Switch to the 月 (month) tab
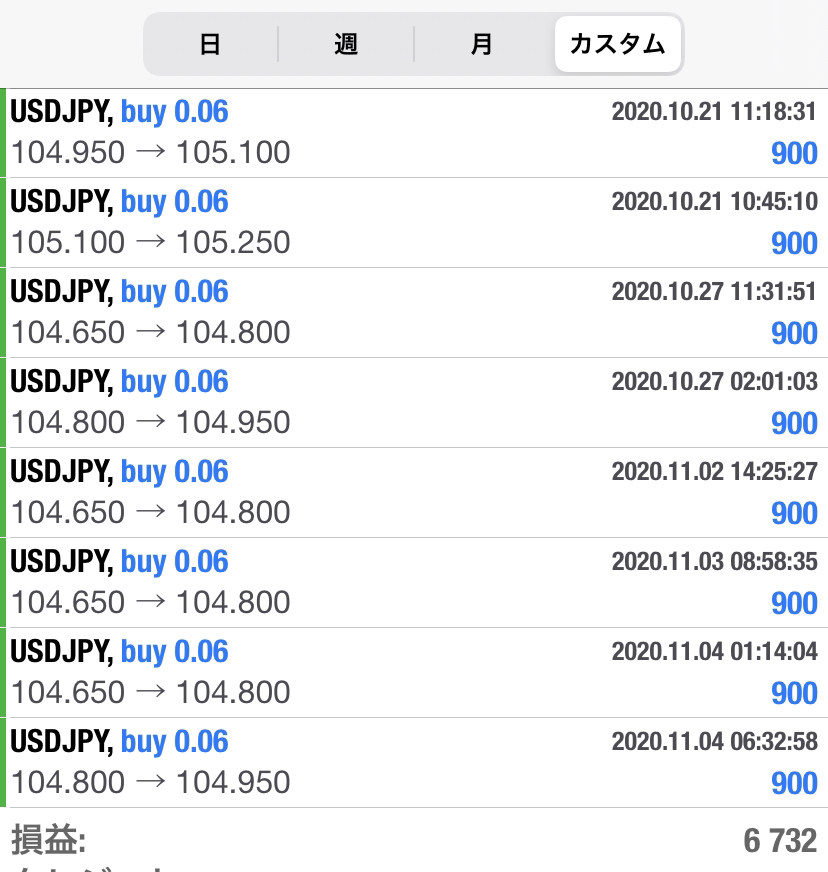The height and width of the screenshot is (872, 828). pyautogui.click(x=482, y=45)
